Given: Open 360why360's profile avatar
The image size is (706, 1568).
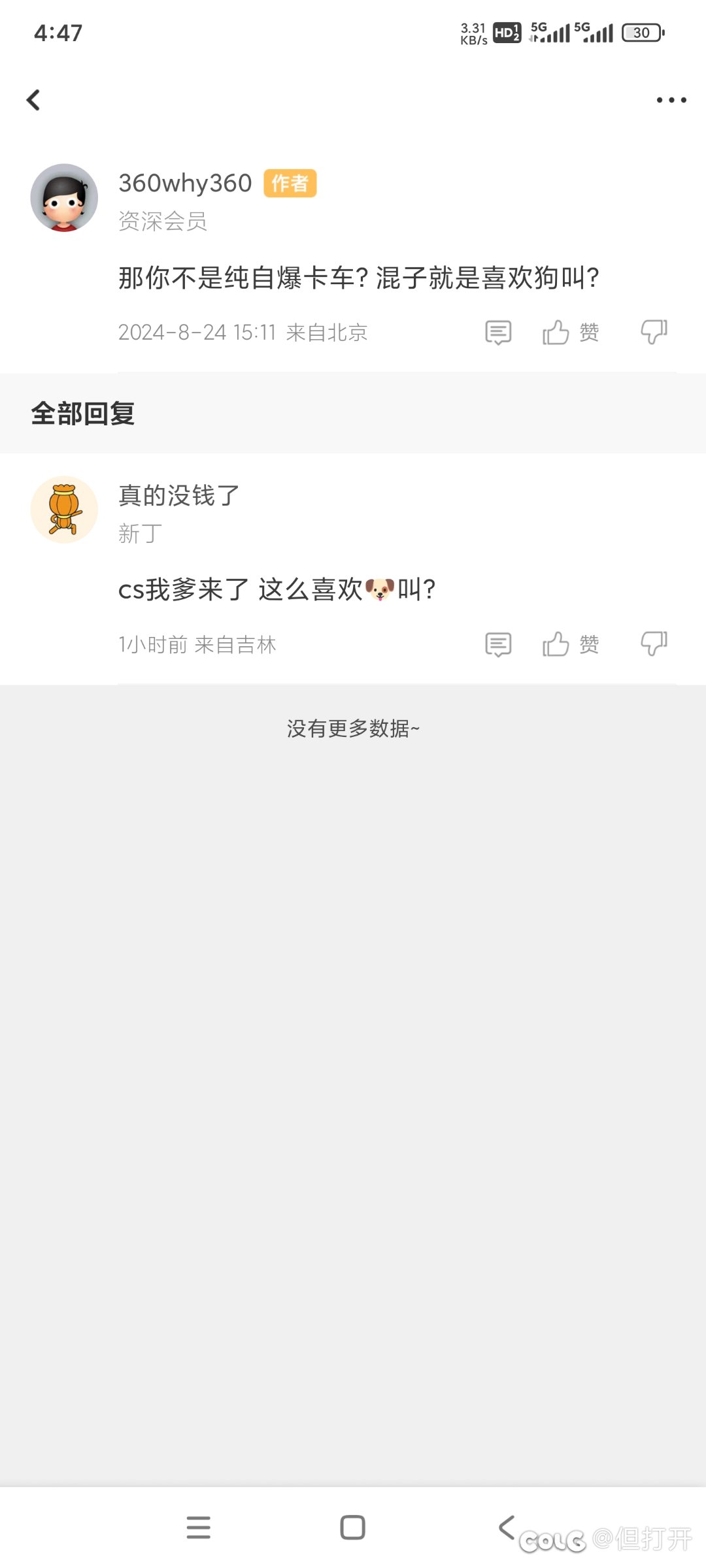Looking at the screenshot, I should tap(64, 197).
